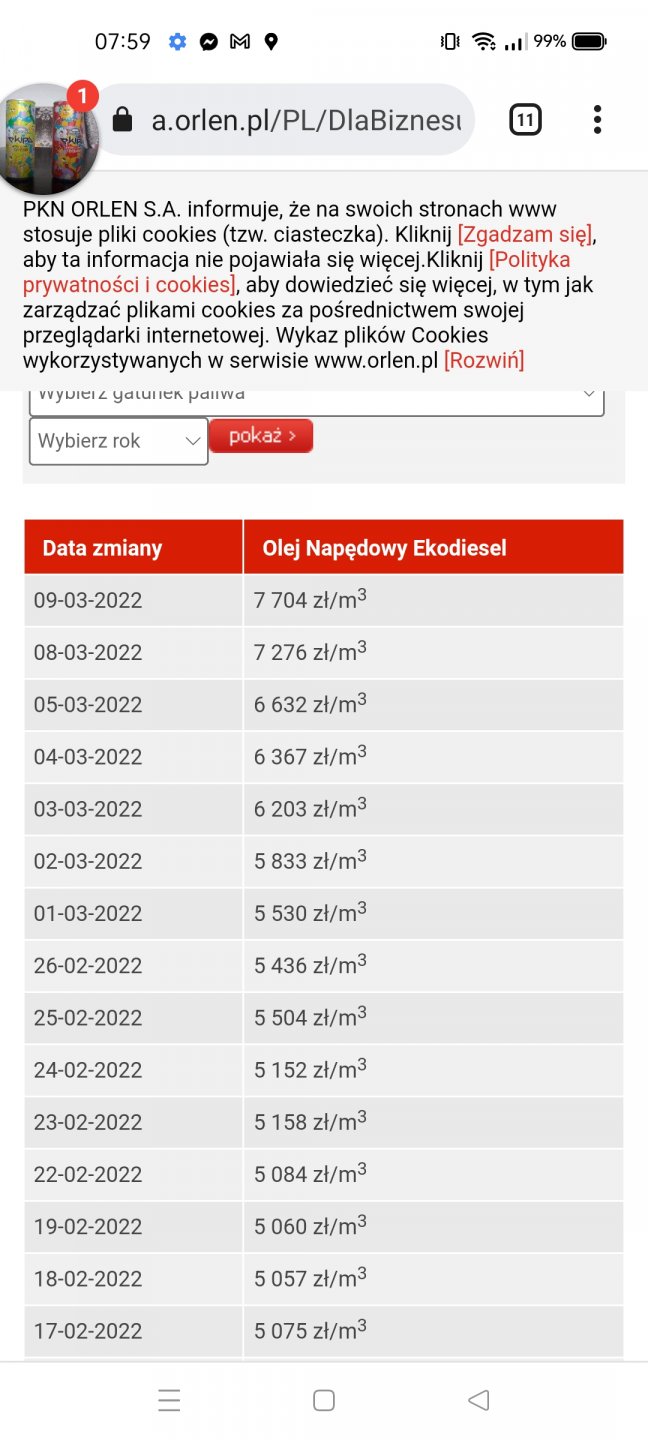Open the Wybierz rok year dropdown
The height and width of the screenshot is (1440, 648).
tap(118, 441)
